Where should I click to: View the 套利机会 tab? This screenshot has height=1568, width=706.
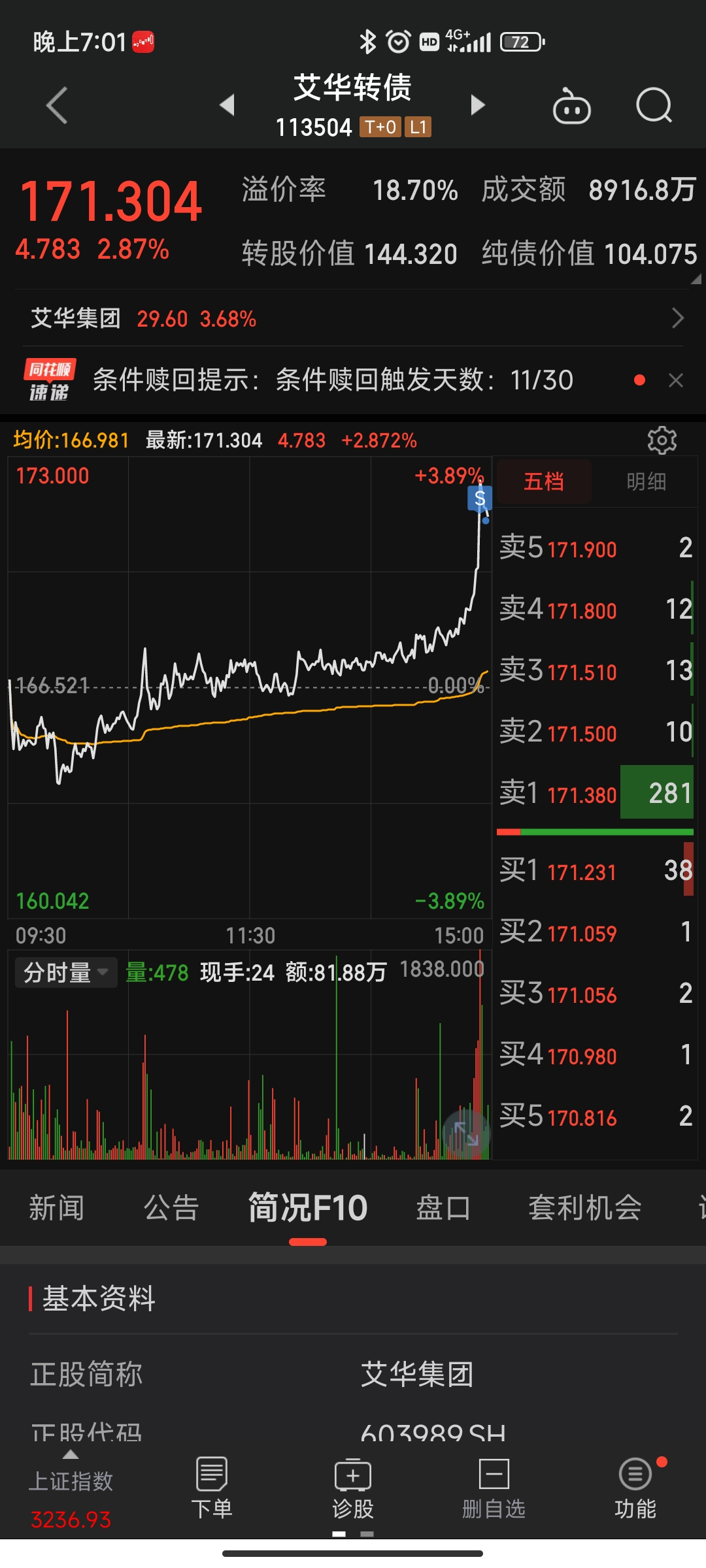[585, 1208]
